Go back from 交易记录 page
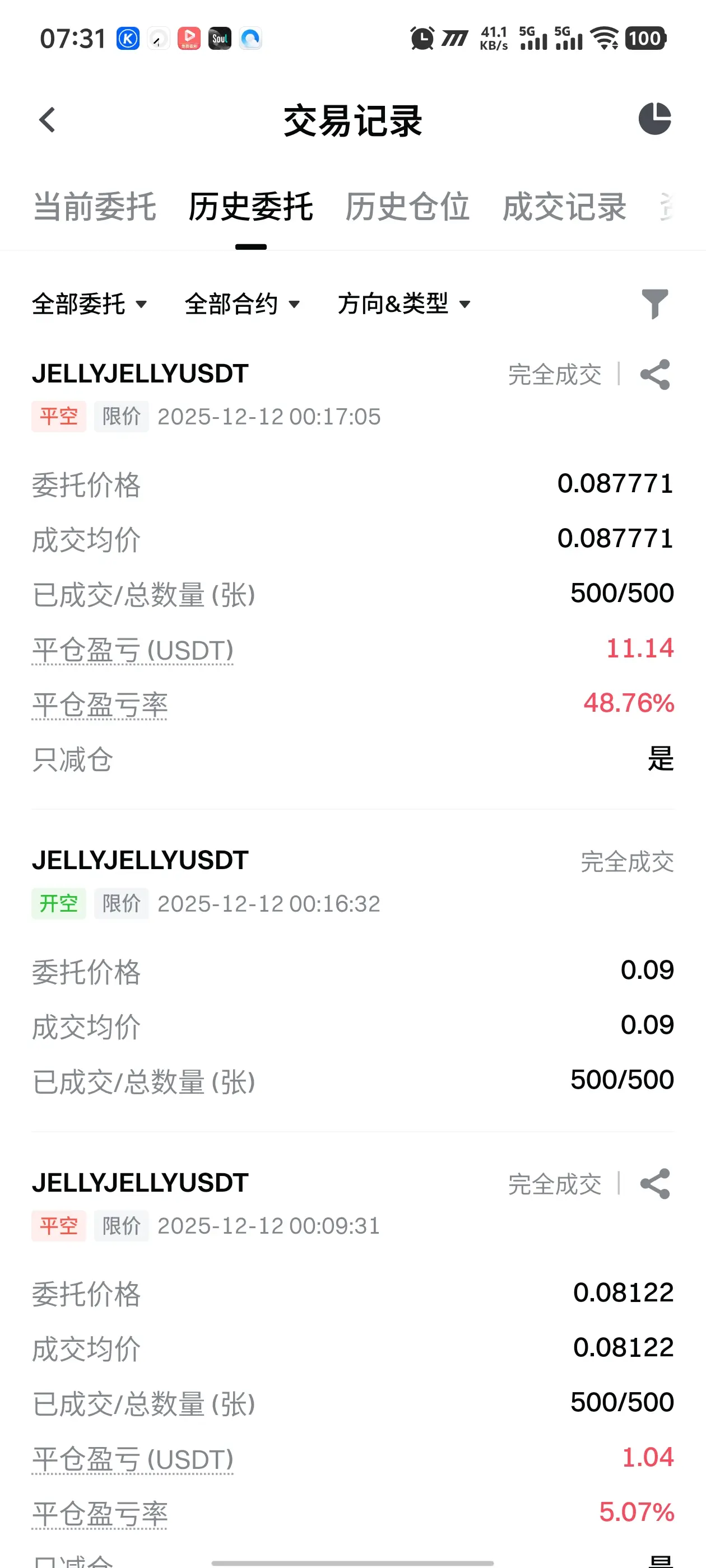The height and width of the screenshot is (1568, 706). pos(48,120)
